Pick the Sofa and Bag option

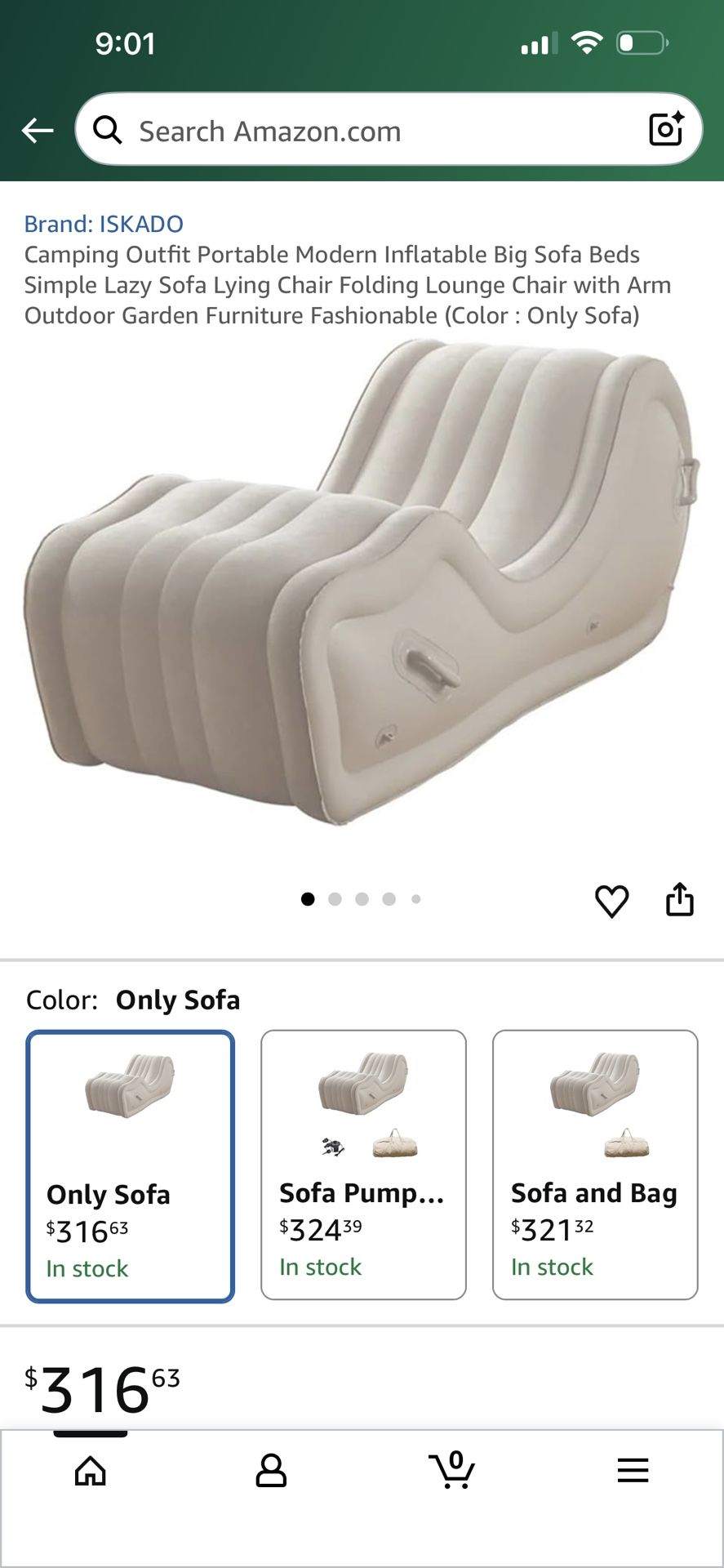(595, 1165)
